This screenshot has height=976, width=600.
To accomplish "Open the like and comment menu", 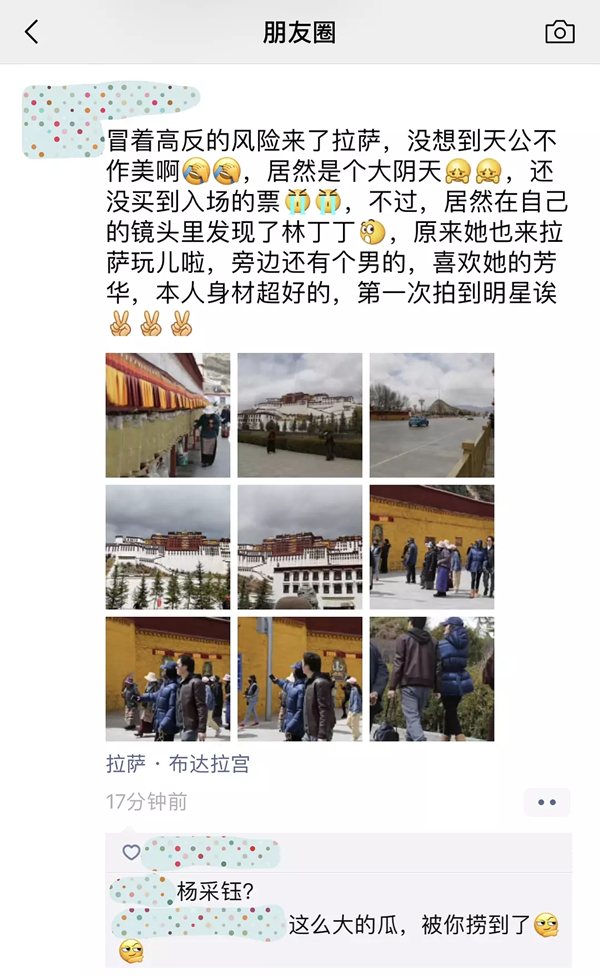I will (x=546, y=802).
